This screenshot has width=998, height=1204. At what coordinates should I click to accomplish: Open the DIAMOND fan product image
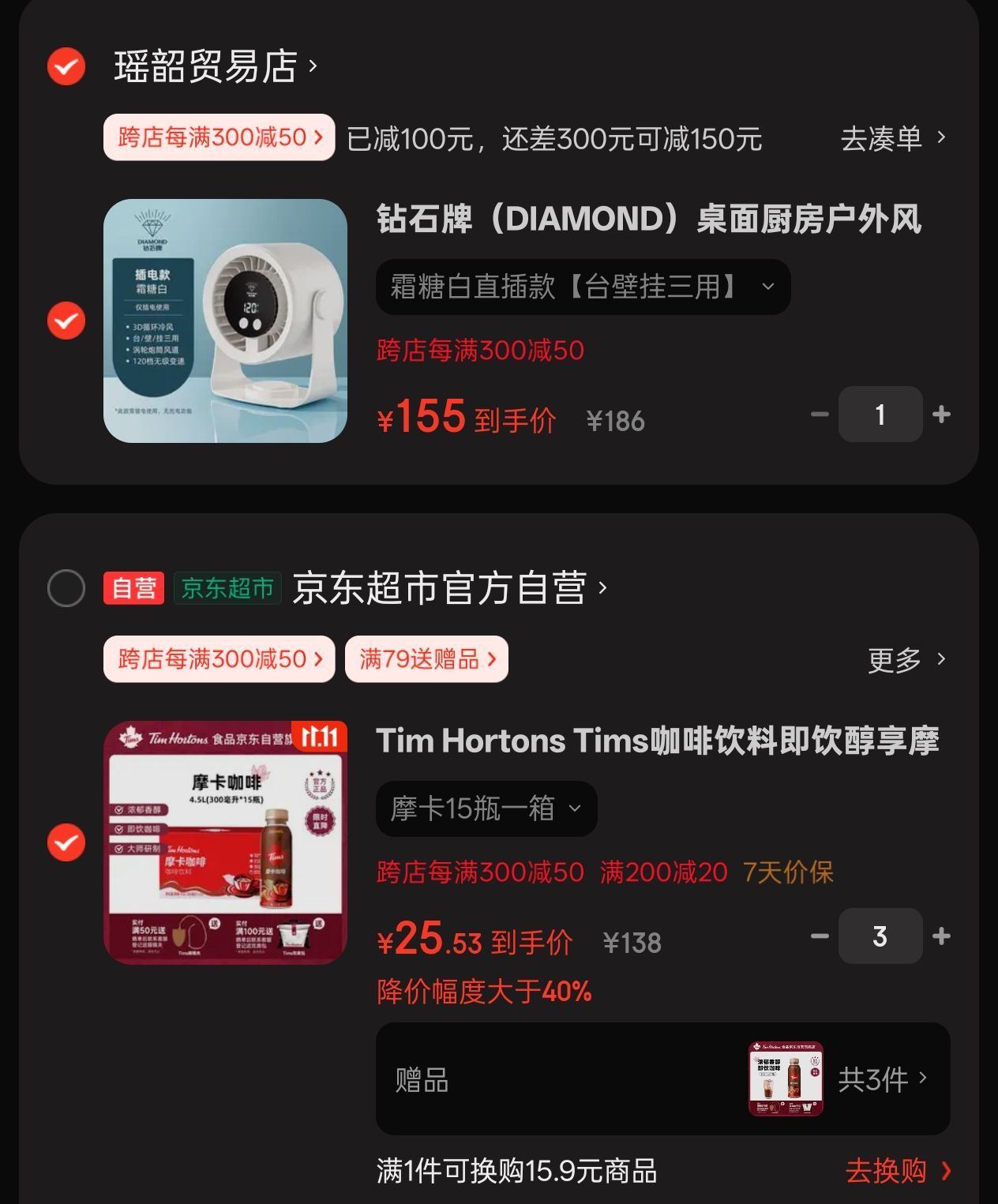pos(226,321)
